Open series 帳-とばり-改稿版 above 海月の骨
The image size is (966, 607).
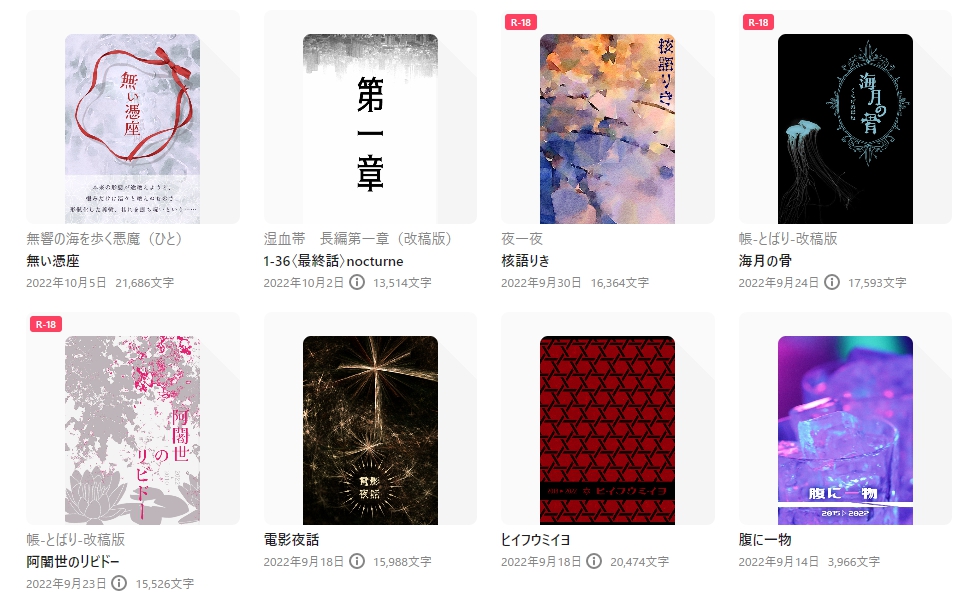788,239
